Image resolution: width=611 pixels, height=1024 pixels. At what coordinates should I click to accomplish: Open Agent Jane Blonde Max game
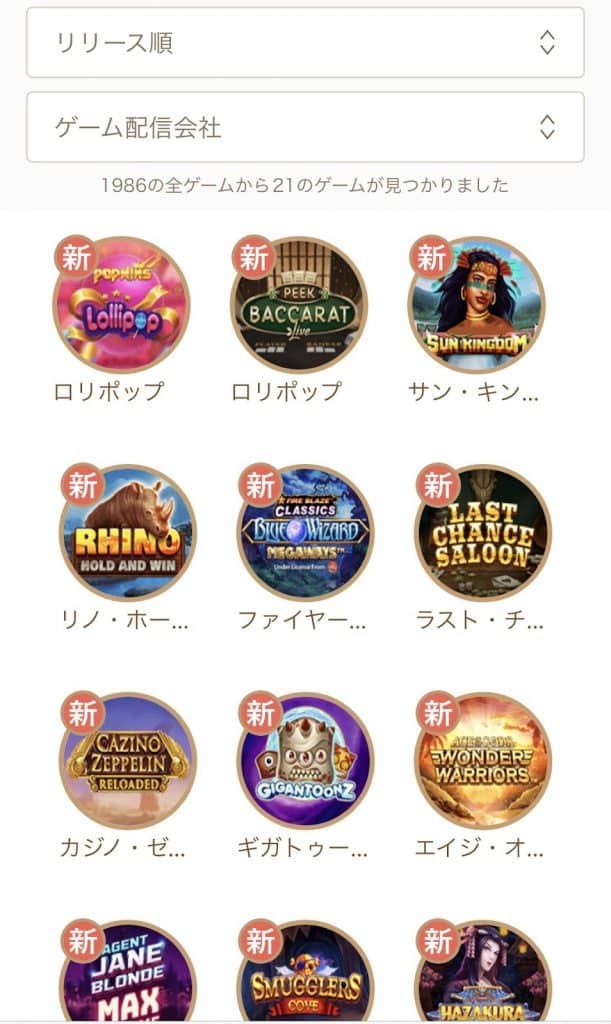click(127, 975)
